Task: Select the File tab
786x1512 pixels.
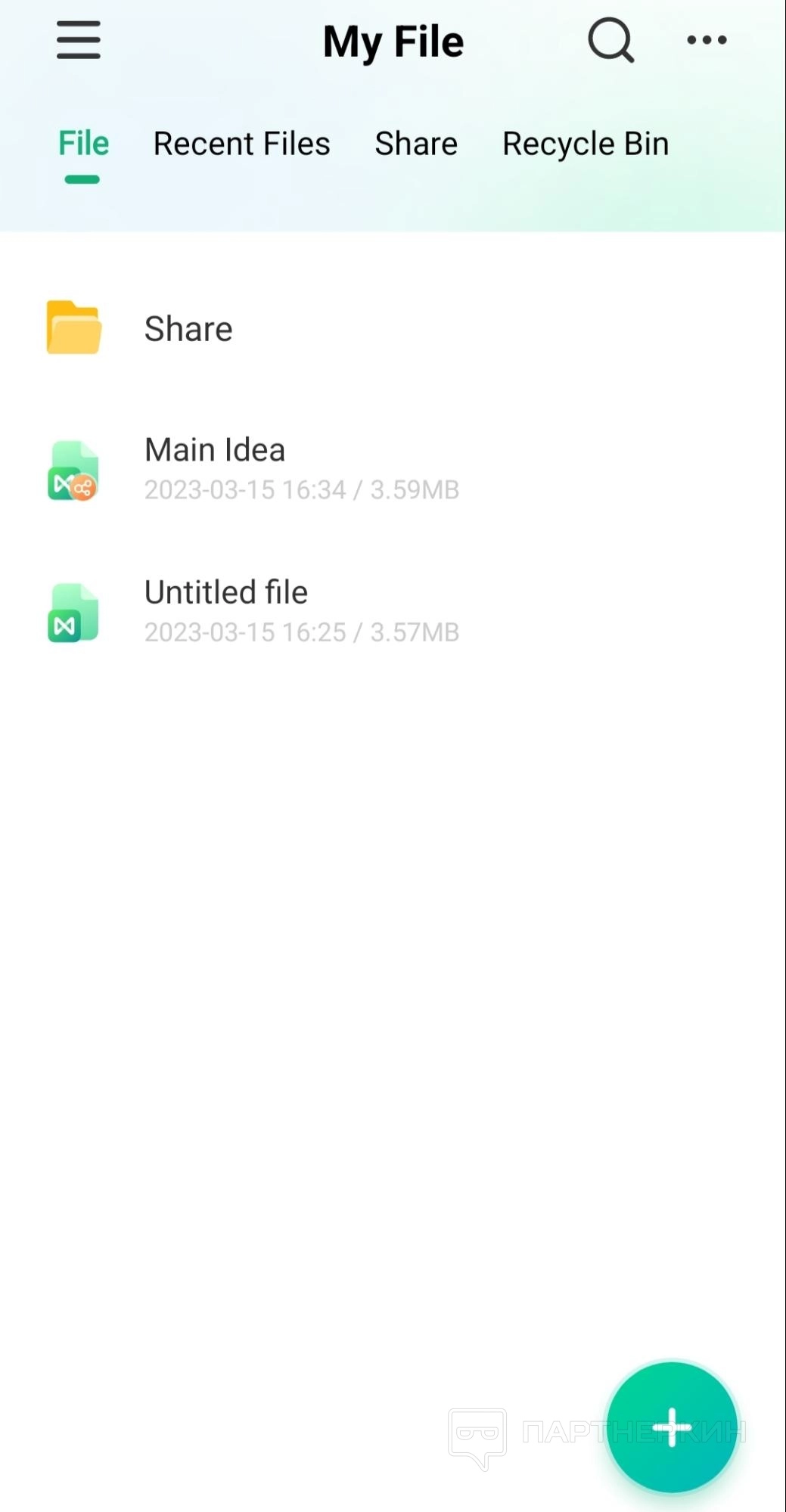Action: pyautogui.click(x=83, y=144)
